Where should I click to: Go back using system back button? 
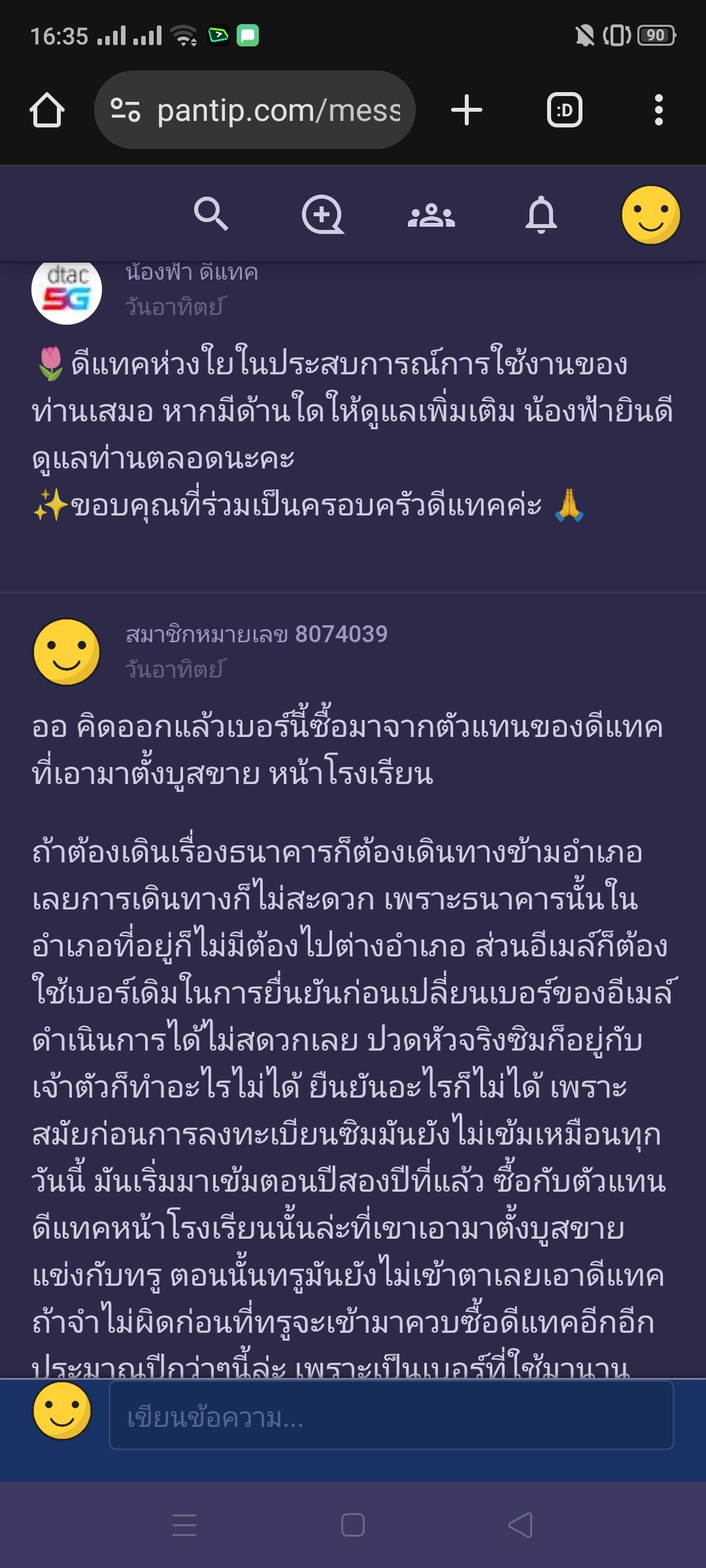click(520, 1526)
